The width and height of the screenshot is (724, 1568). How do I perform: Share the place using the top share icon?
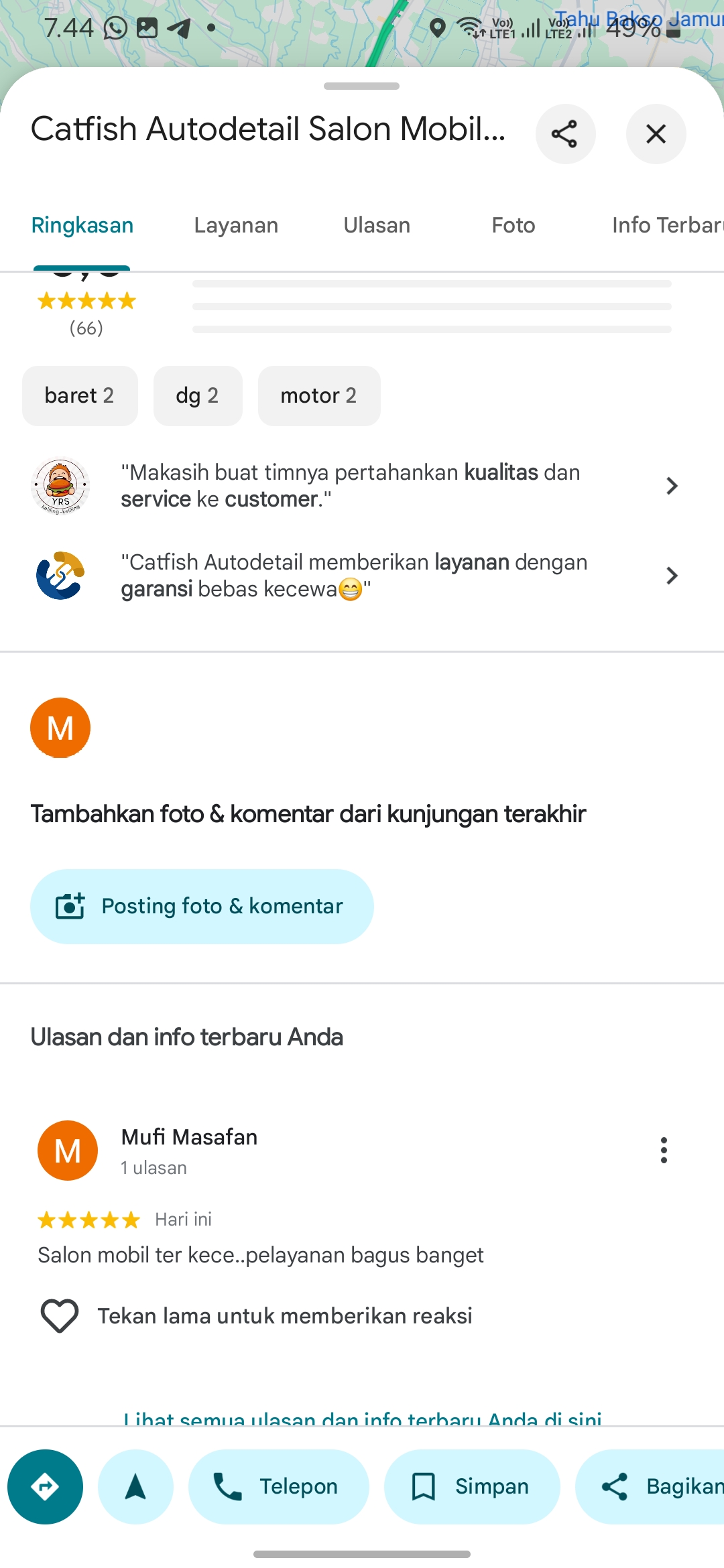565,134
